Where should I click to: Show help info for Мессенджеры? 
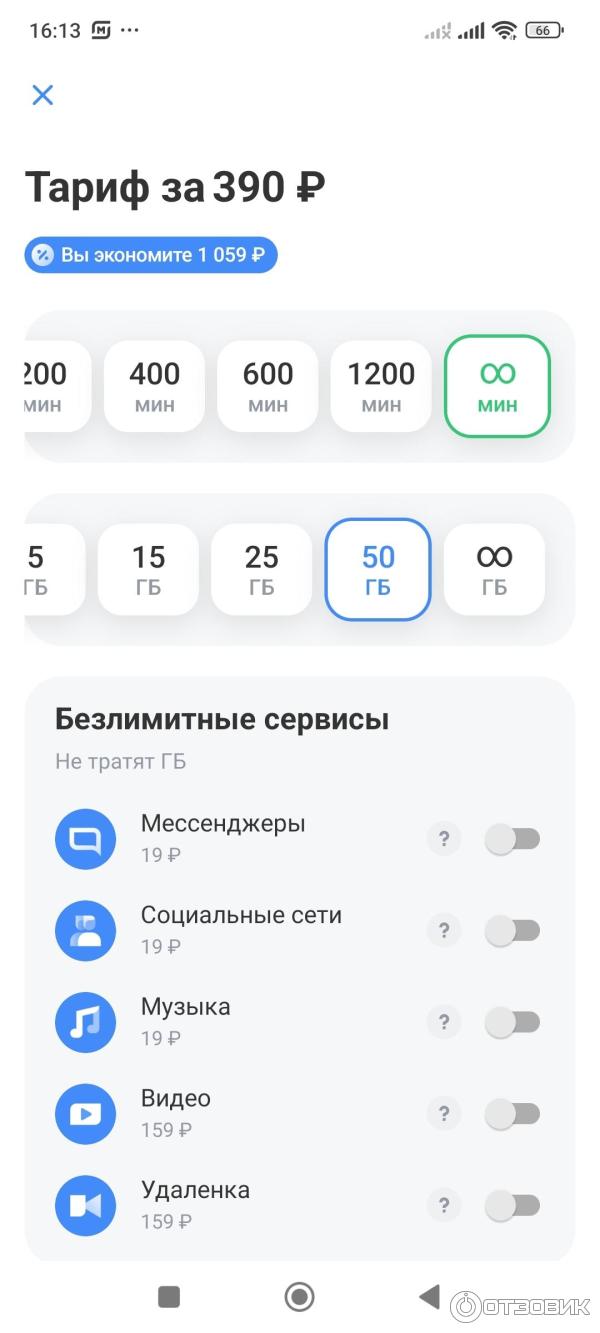444,839
